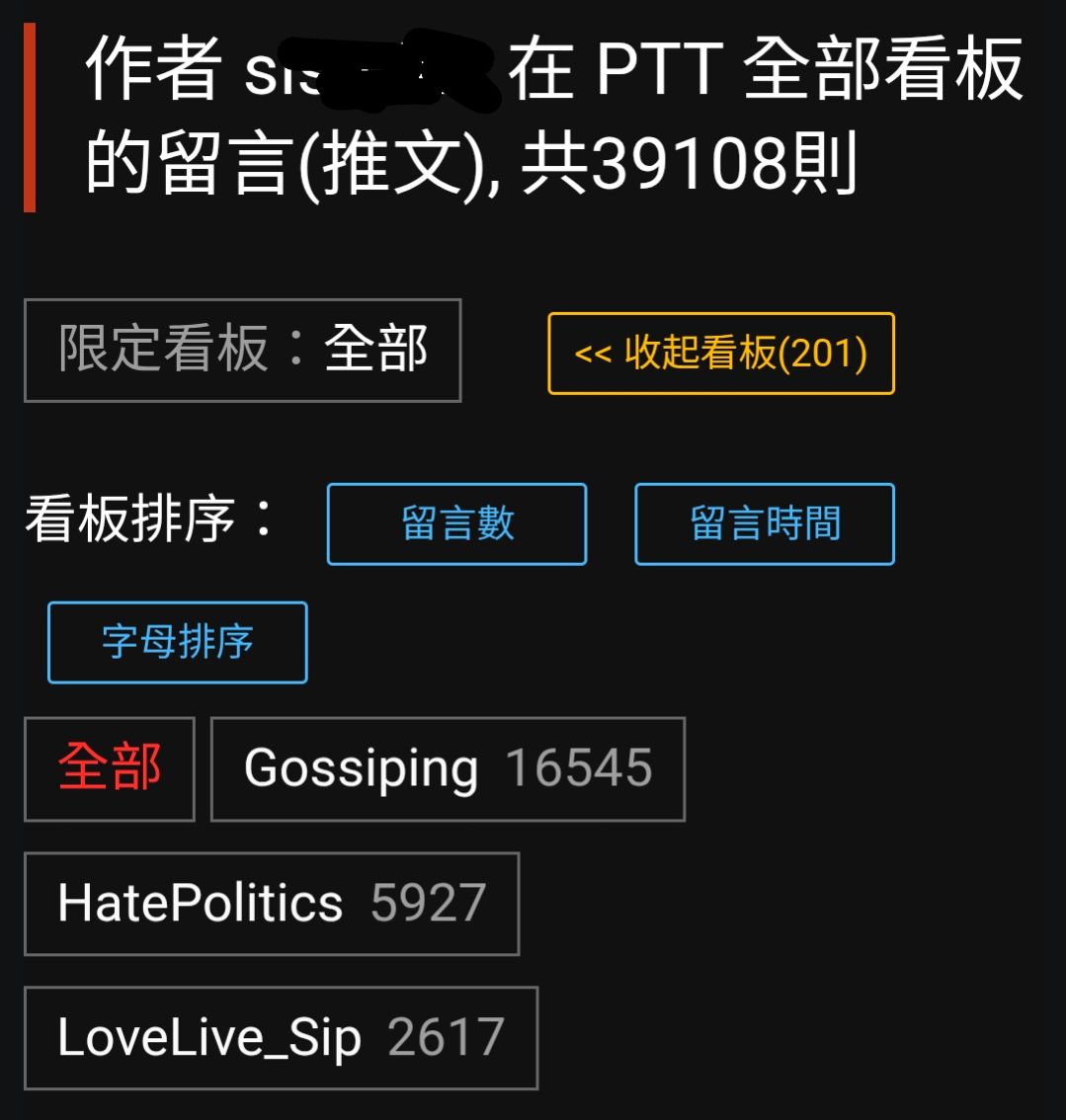Sort boards alphabetically (字母排序)
The width and height of the screenshot is (1066, 1120).
(178, 642)
